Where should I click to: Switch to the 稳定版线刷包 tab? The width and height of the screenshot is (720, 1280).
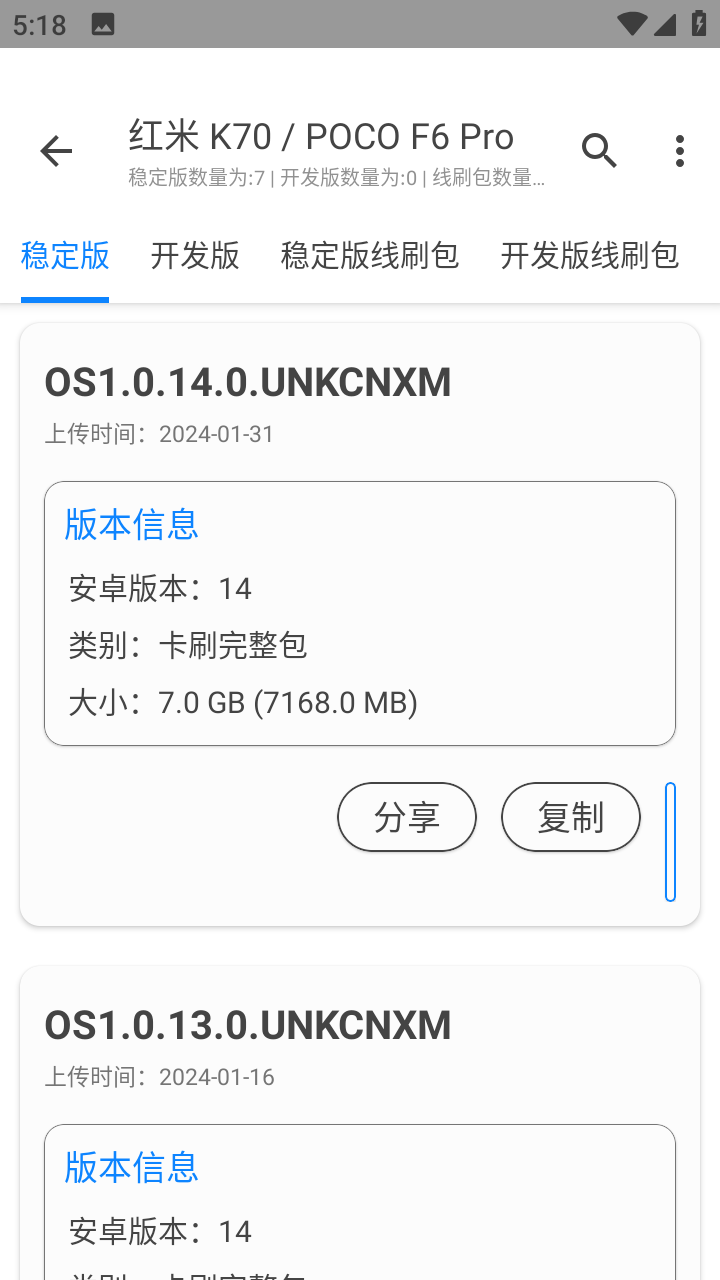click(x=369, y=256)
